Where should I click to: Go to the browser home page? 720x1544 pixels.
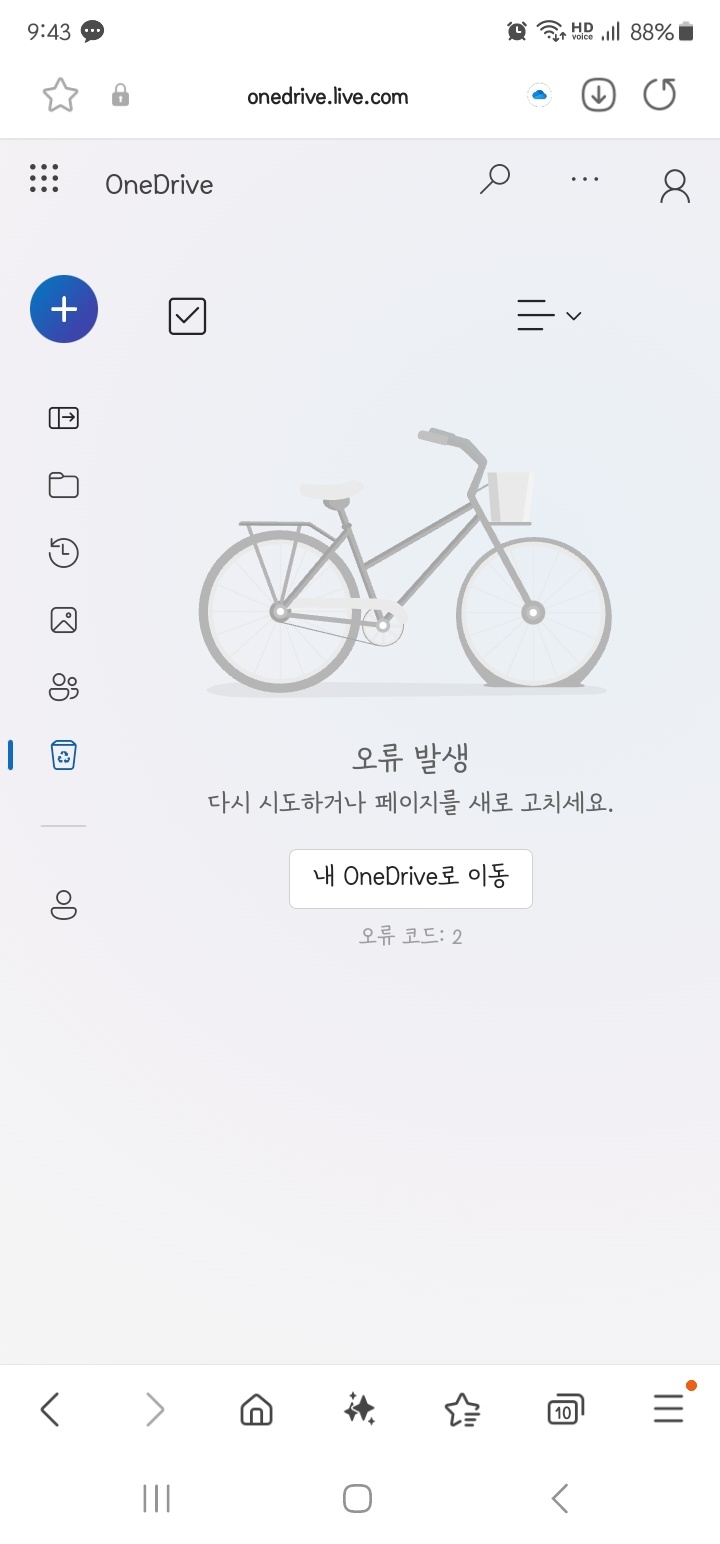pyautogui.click(x=257, y=1410)
